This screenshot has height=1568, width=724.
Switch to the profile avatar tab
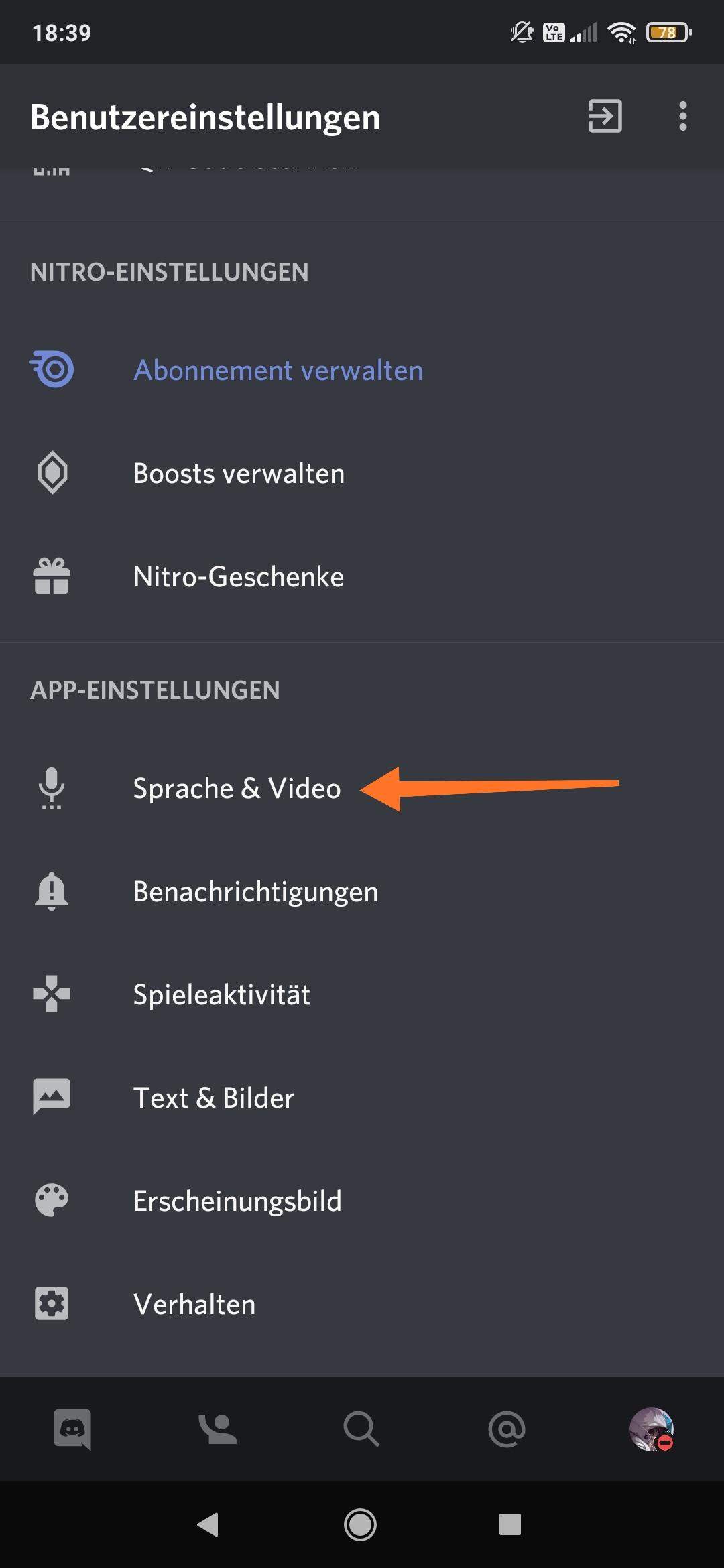pyautogui.click(x=651, y=1429)
